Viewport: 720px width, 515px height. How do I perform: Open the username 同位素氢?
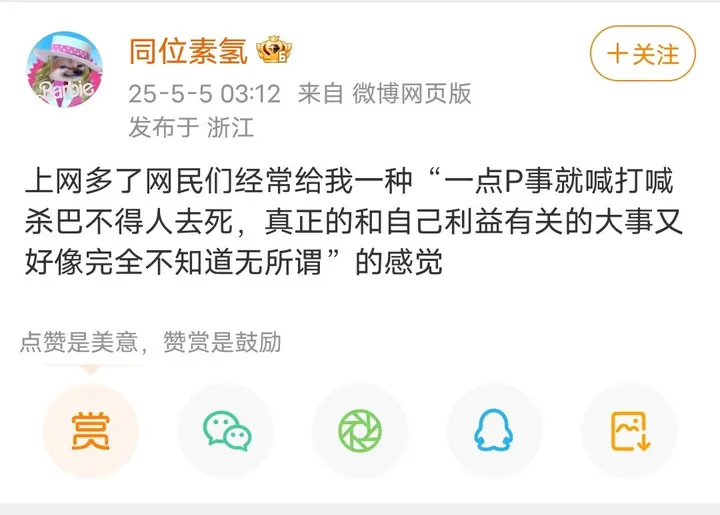[x=188, y=51]
